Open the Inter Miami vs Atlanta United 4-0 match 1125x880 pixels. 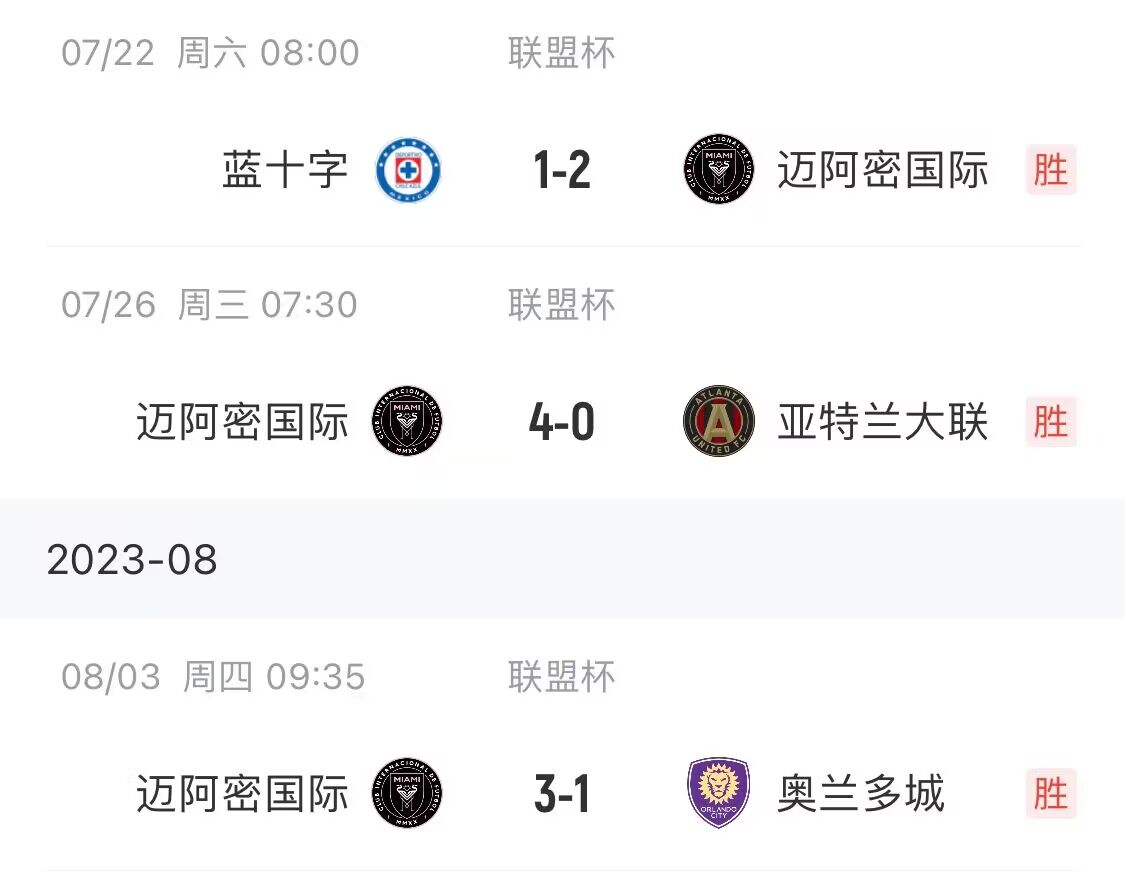pos(562,421)
